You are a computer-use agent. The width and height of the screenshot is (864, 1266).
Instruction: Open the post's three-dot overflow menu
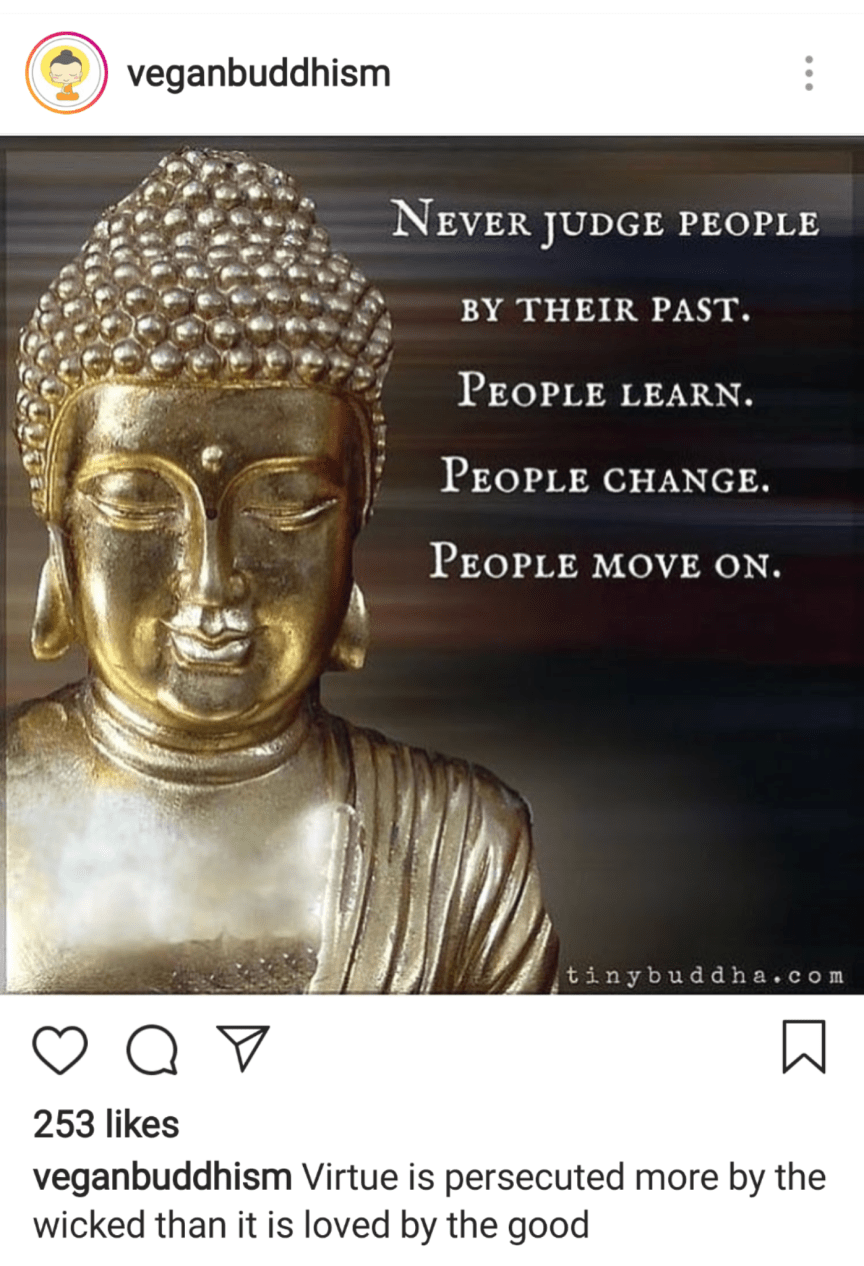point(808,73)
